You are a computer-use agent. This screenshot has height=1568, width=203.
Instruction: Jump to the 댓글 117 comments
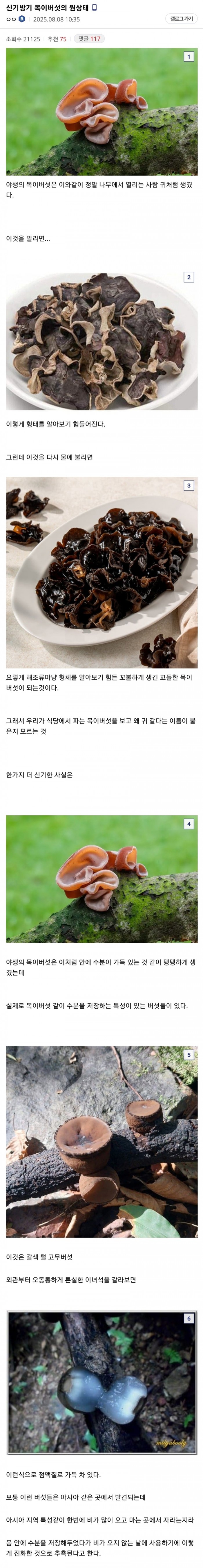90,39
